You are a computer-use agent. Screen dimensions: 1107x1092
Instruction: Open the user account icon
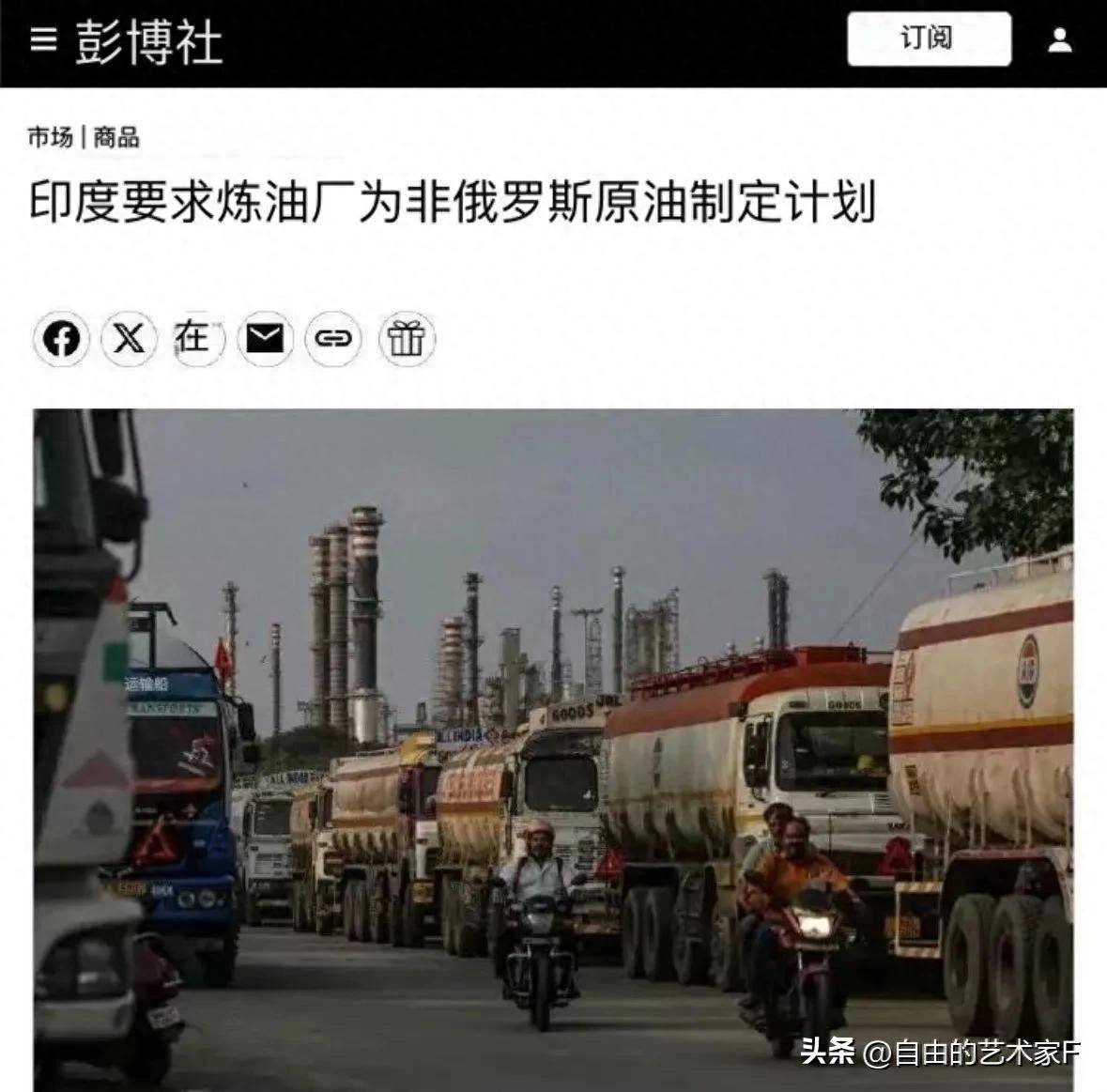click(x=1059, y=40)
